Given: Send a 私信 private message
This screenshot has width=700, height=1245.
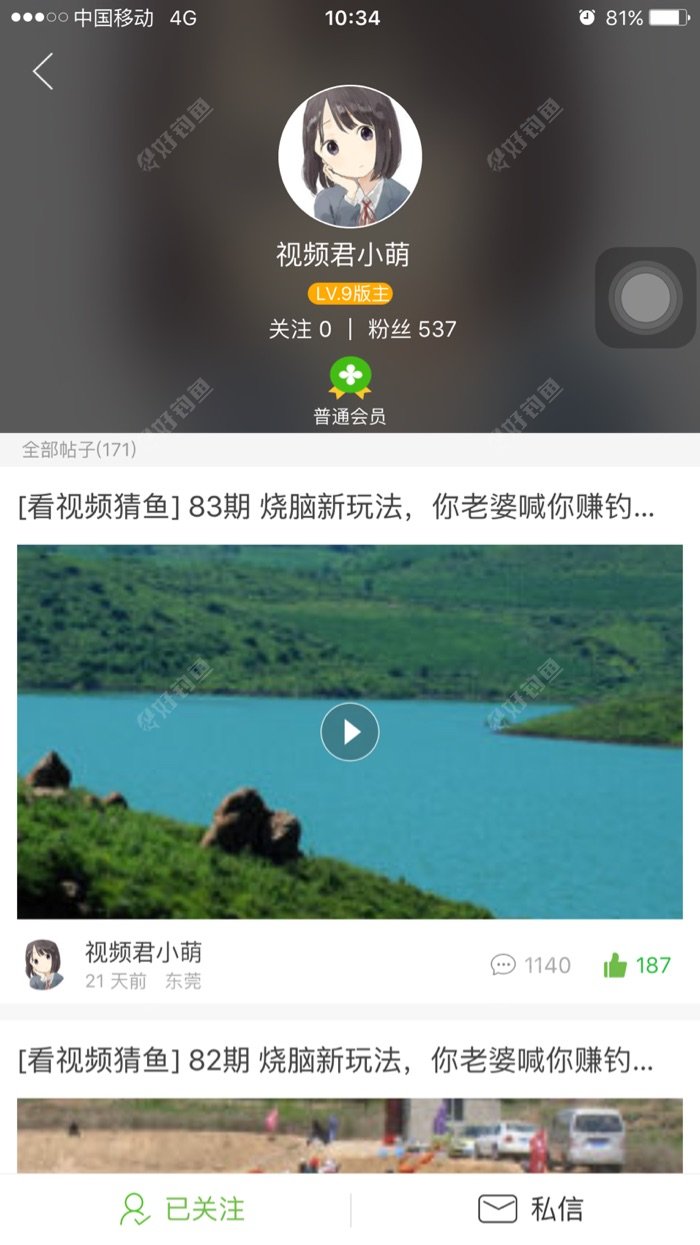Looking at the screenshot, I should 530,1209.
